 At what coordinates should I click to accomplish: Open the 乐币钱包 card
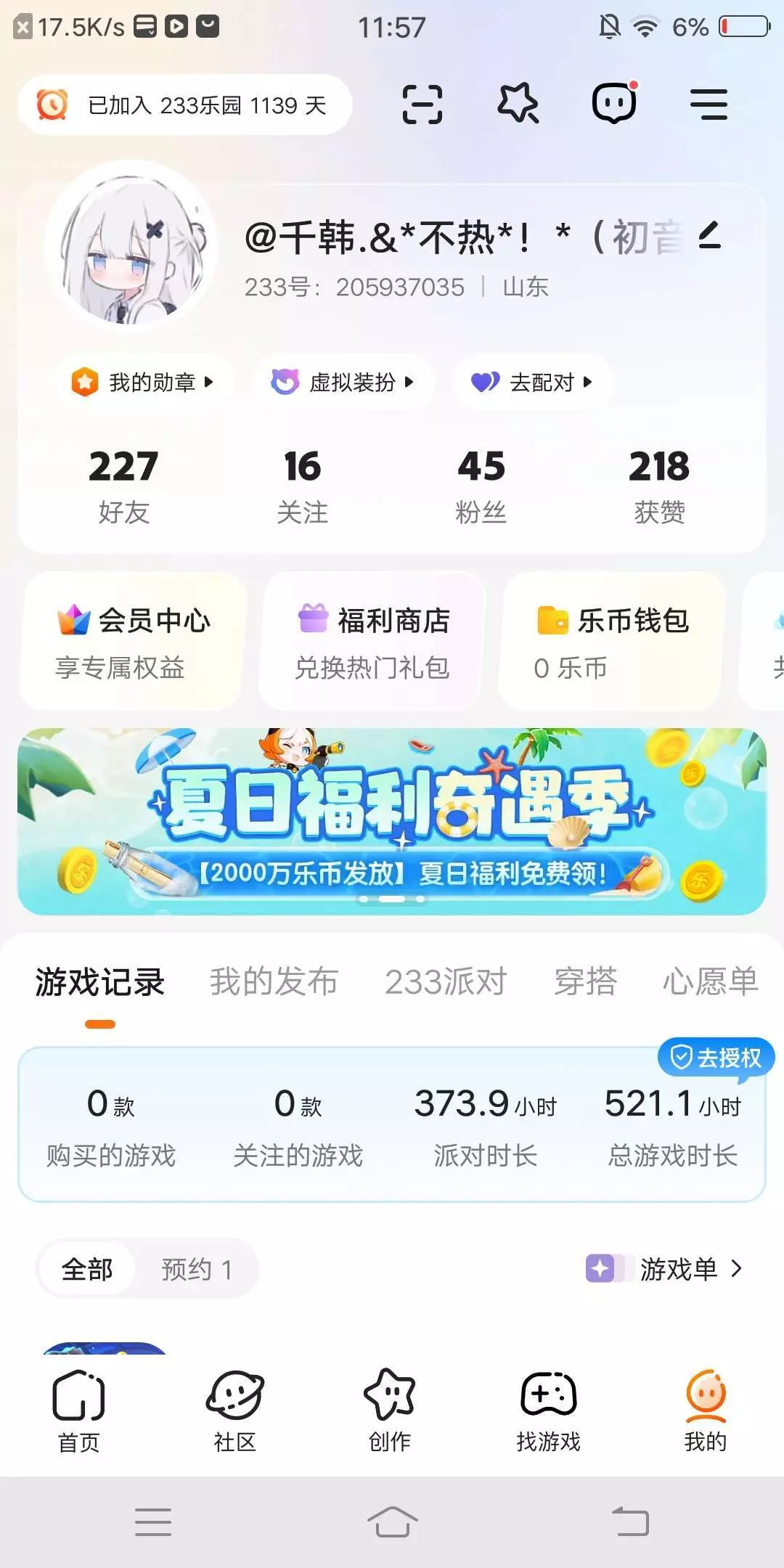[612, 641]
